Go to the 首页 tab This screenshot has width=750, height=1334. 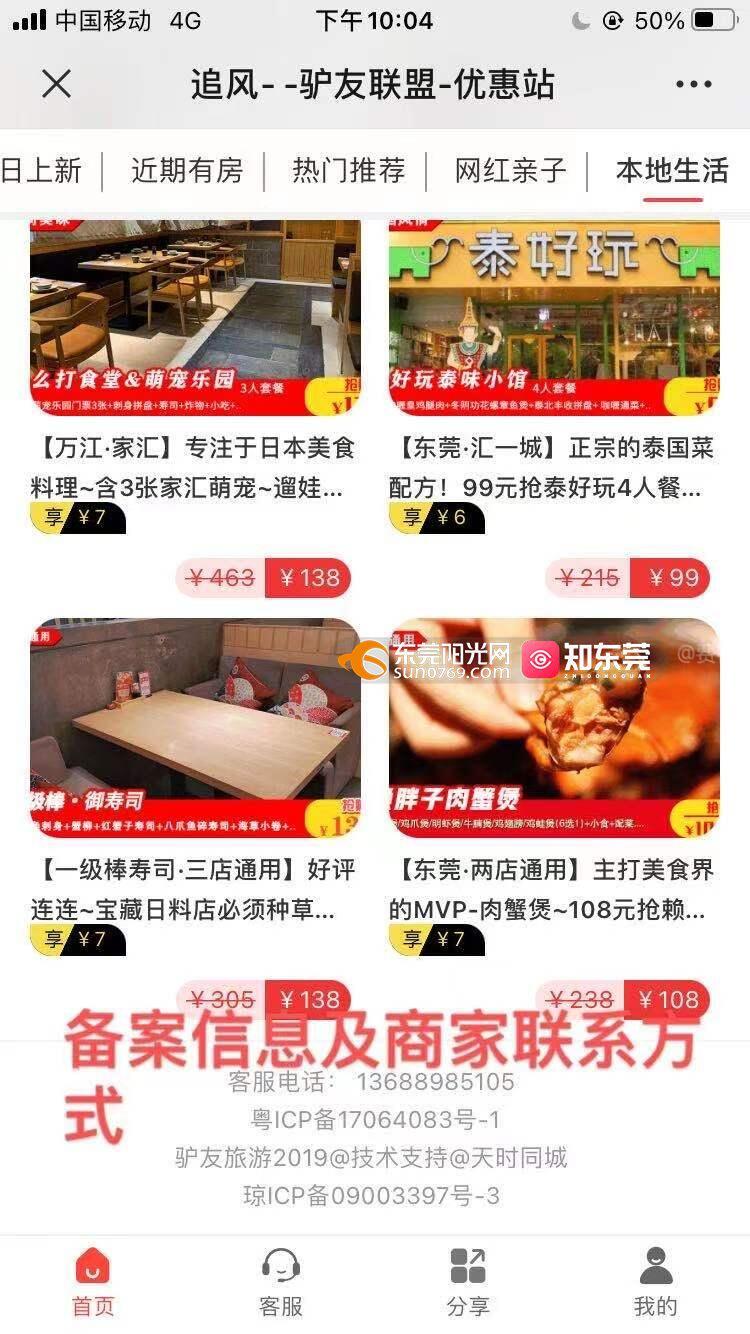pyautogui.click(x=93, y=1281)
